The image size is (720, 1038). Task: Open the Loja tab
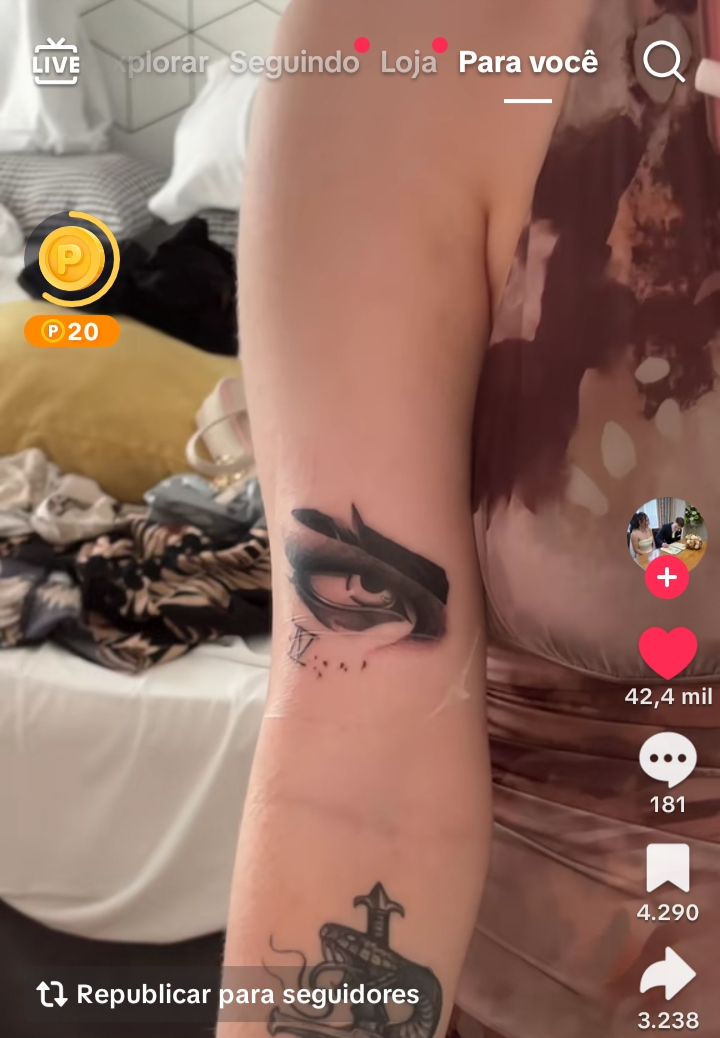click(x=409, y=63)
